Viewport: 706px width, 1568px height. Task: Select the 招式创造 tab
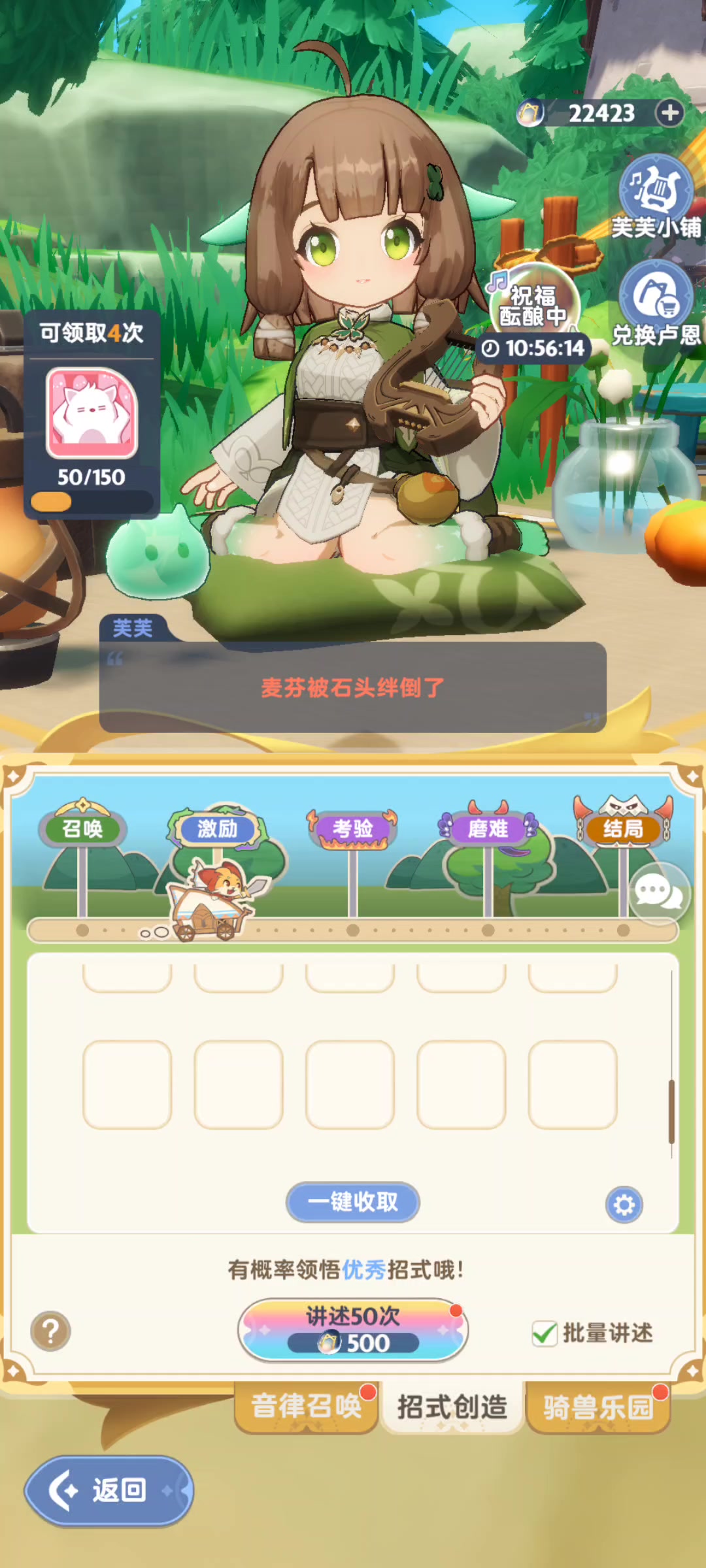coord(452,1406)
